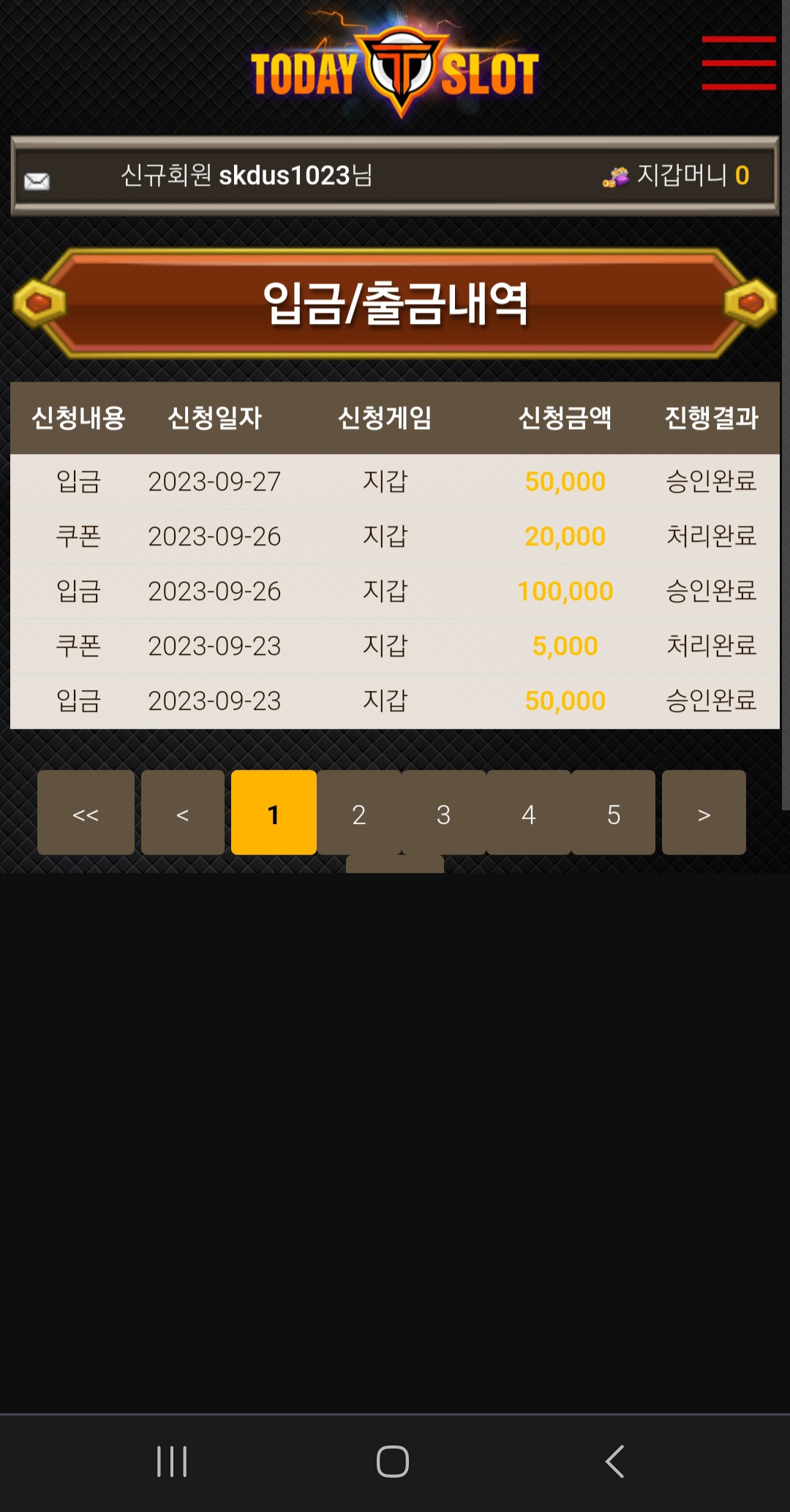Go to the previous page with <
Image resolution: width=790 pixels, height=1512 pixels.
pyautogui.click(x=183, y=813)
